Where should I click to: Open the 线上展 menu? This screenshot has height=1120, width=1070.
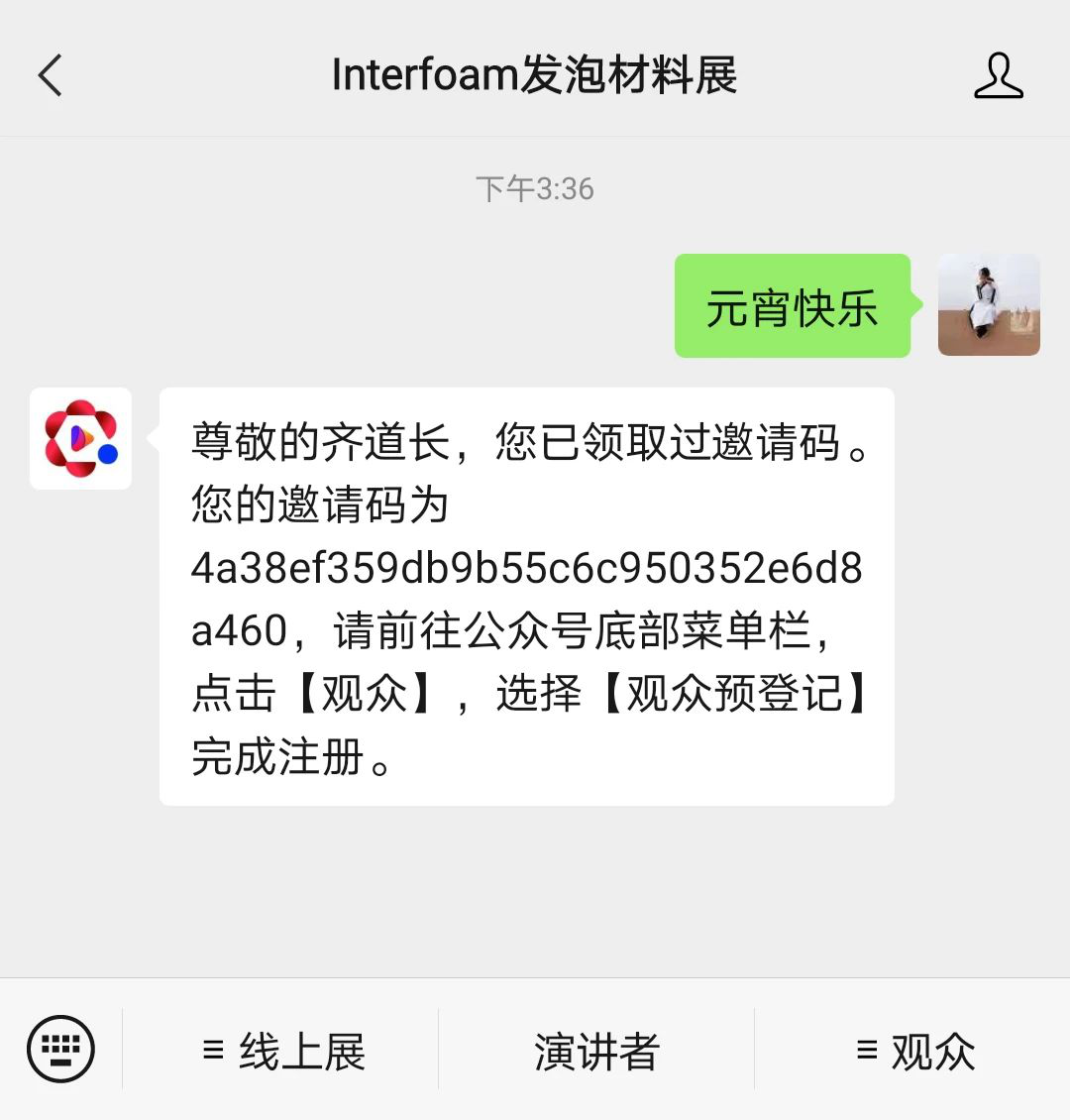click(x=281, y=1051)
